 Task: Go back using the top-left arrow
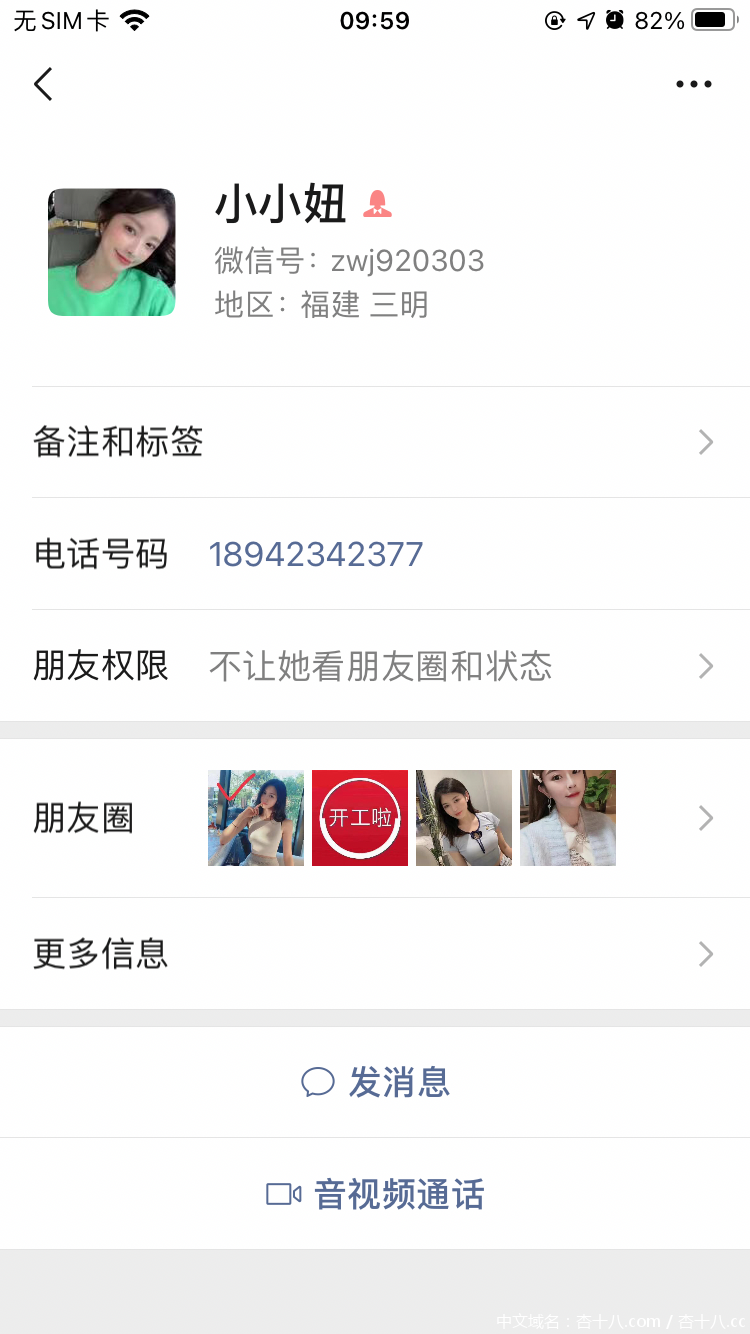pyautogui.click(x=43, y=85)
